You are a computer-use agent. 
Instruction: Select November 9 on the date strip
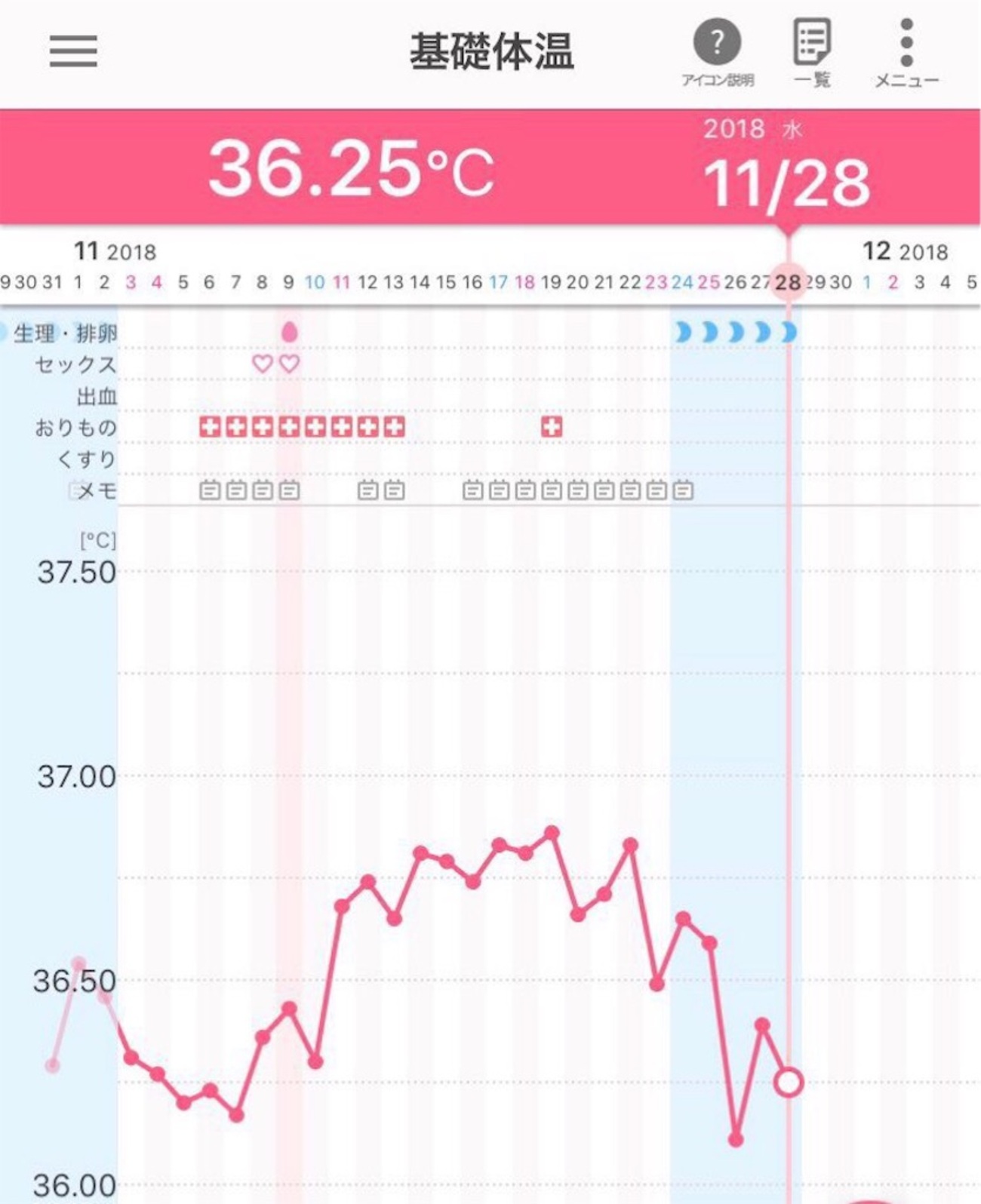point(288,283)
